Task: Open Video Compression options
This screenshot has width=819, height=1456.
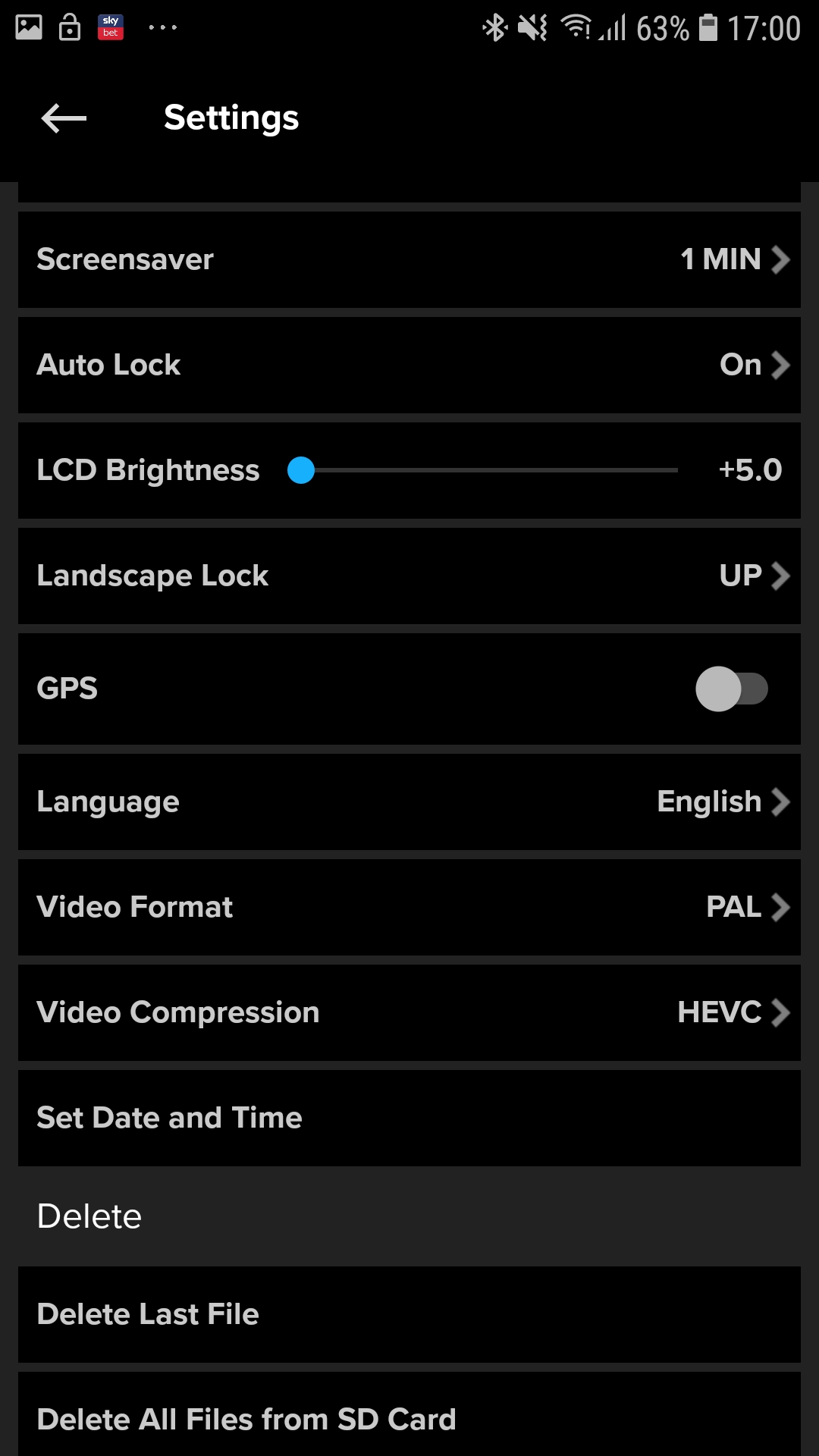Action: coord(409,1012)
